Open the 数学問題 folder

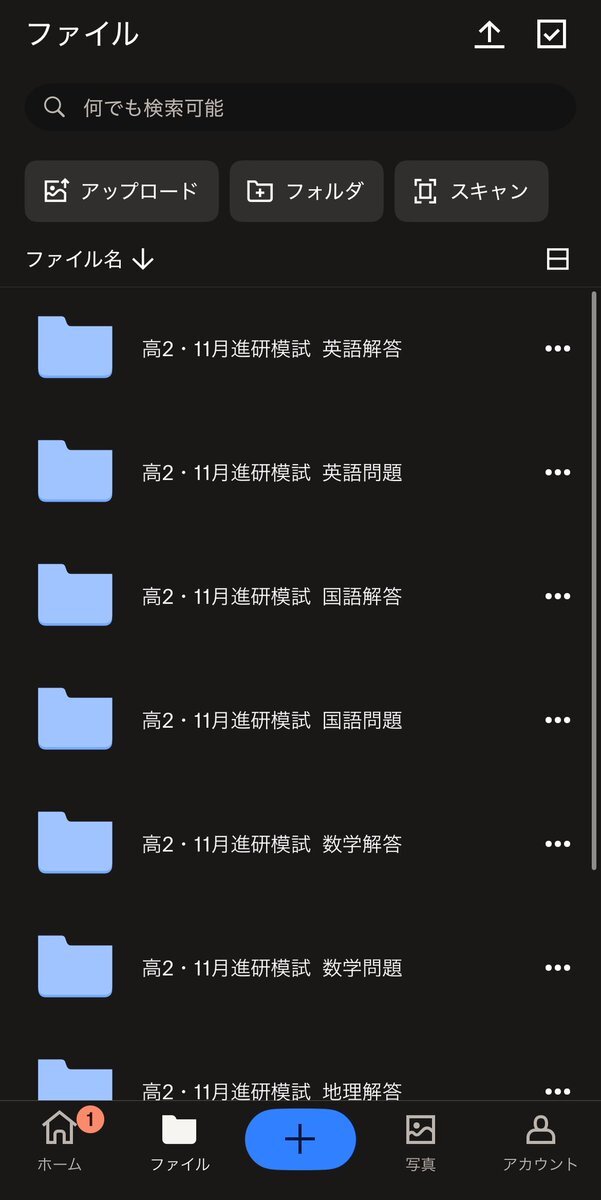pos(270,969)
